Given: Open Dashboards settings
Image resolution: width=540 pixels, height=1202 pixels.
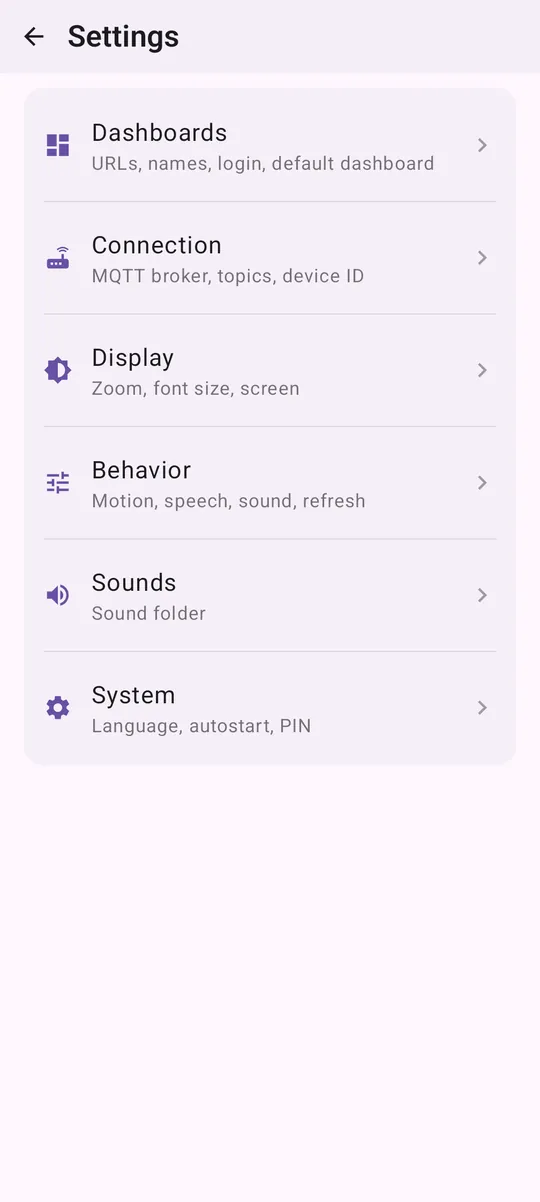Looking at the screenshot, I should click(270, 146).
